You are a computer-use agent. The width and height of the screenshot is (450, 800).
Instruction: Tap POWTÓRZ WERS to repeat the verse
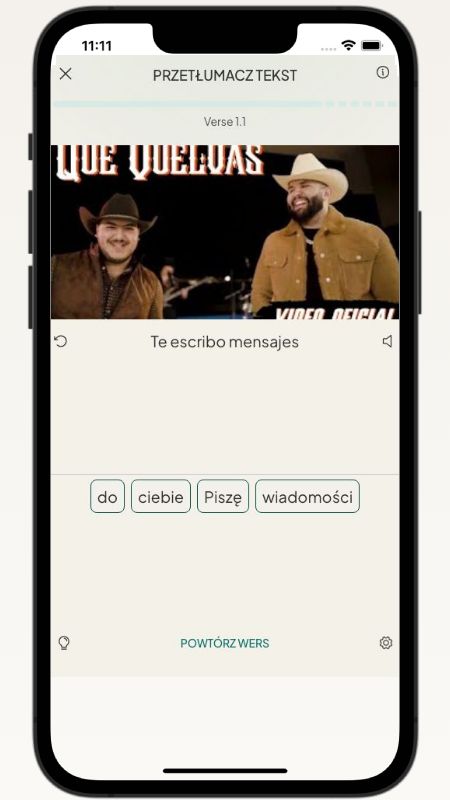(x=224, y=643)
